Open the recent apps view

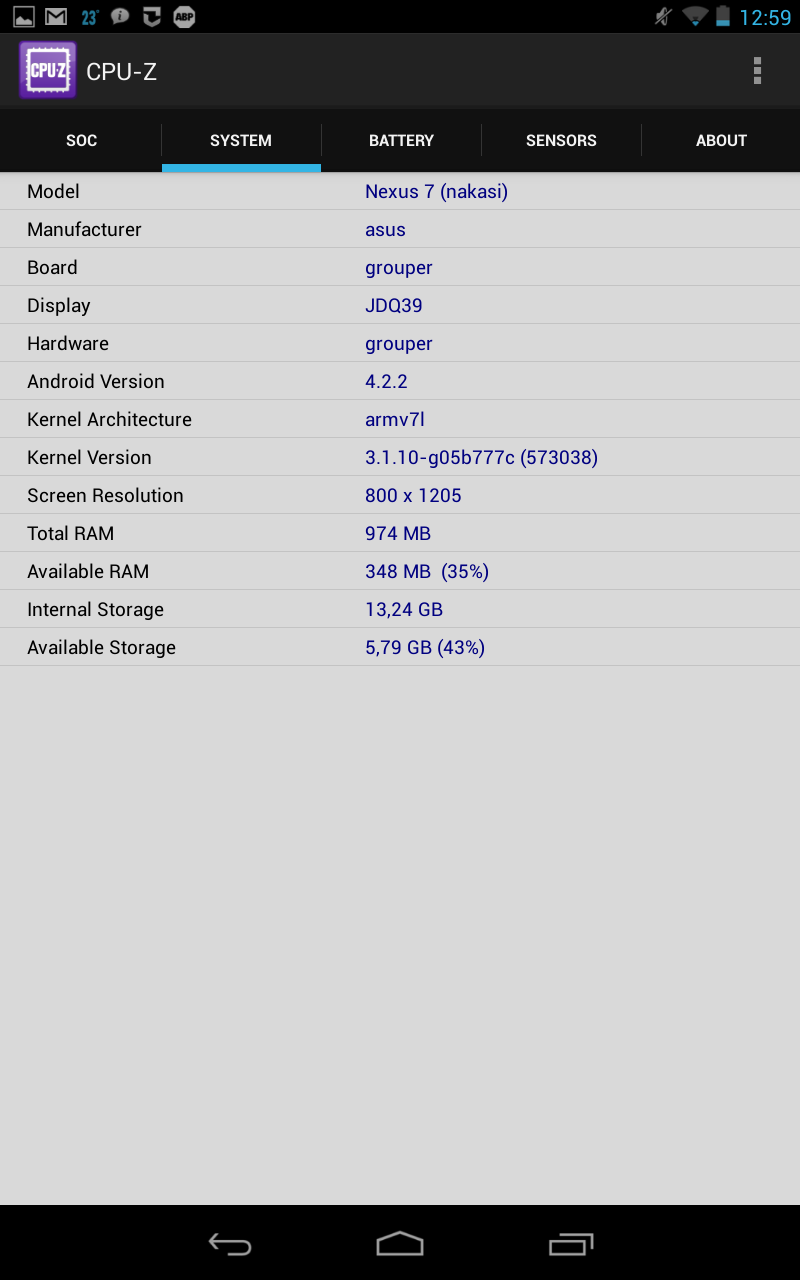[570, 1243]
